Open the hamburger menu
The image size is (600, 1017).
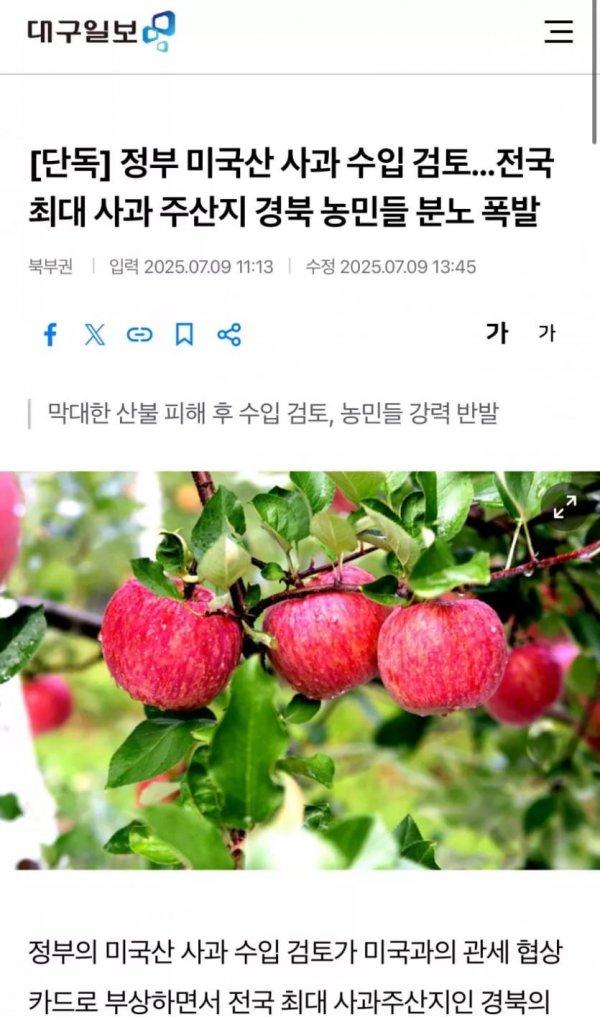coord(559,31)
